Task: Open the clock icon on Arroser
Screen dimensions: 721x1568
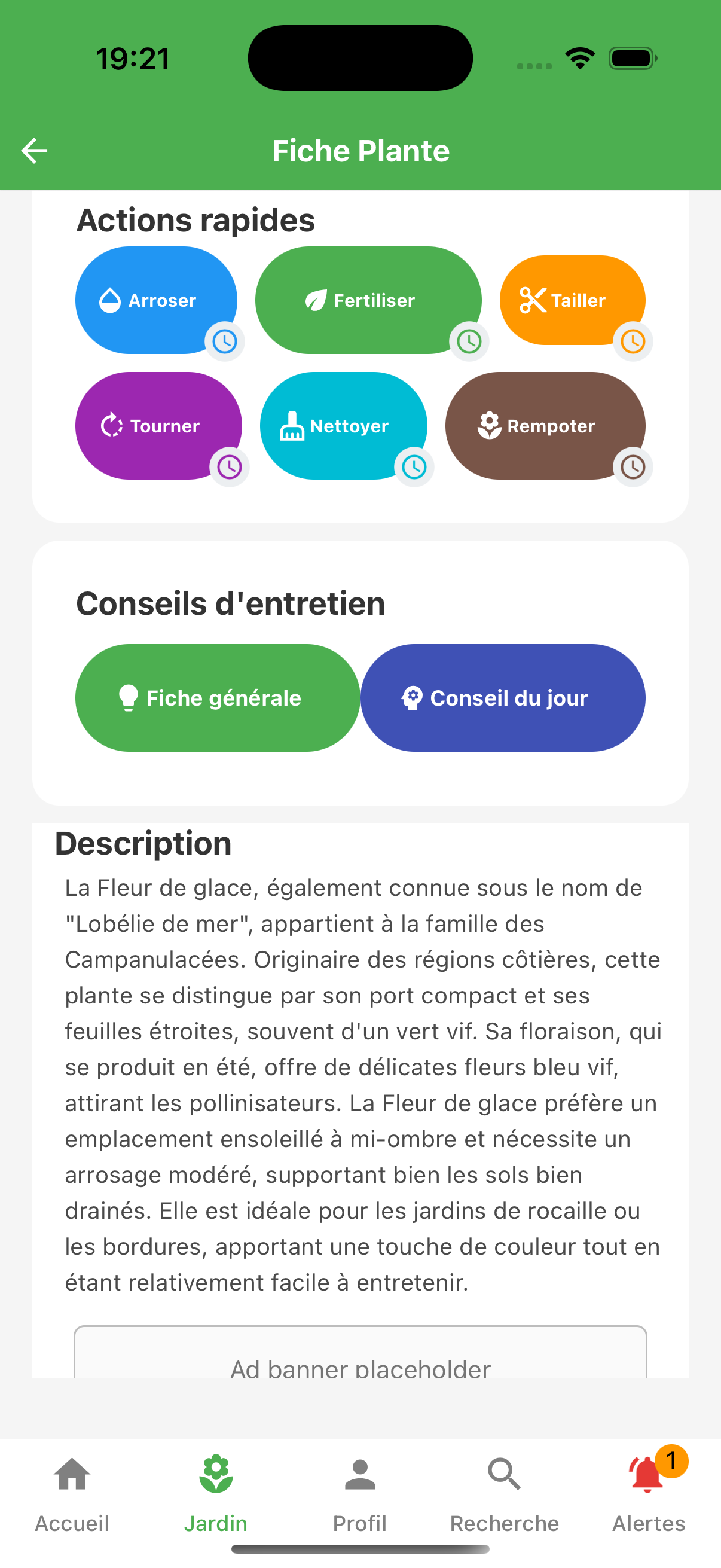Action: (x=225, y=341)
